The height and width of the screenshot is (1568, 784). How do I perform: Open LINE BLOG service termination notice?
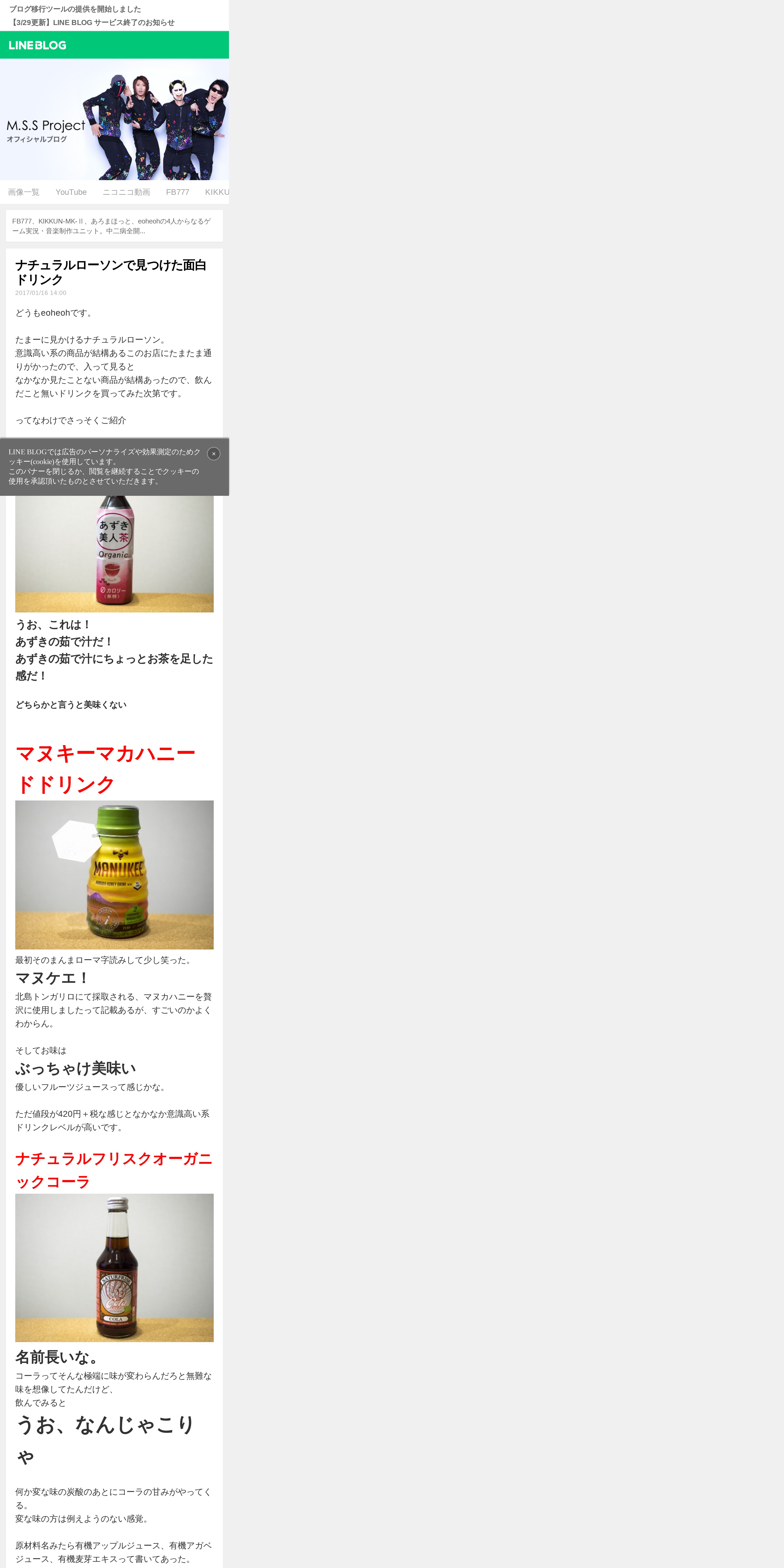[92, 23]
